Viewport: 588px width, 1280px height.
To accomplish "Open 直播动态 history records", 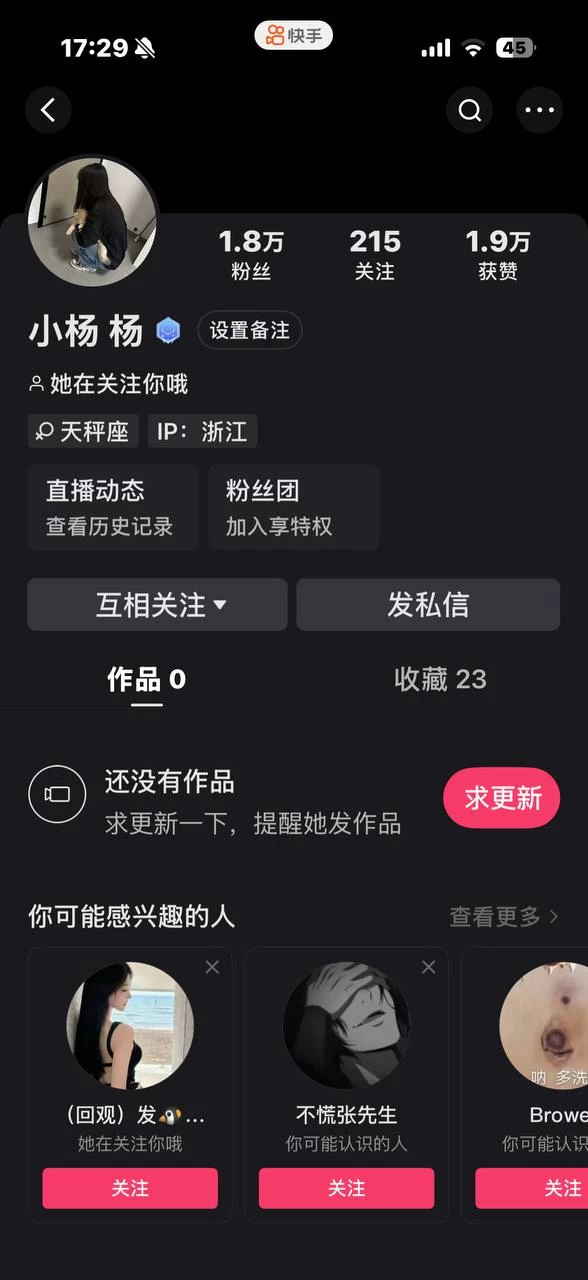I will 113,507.
